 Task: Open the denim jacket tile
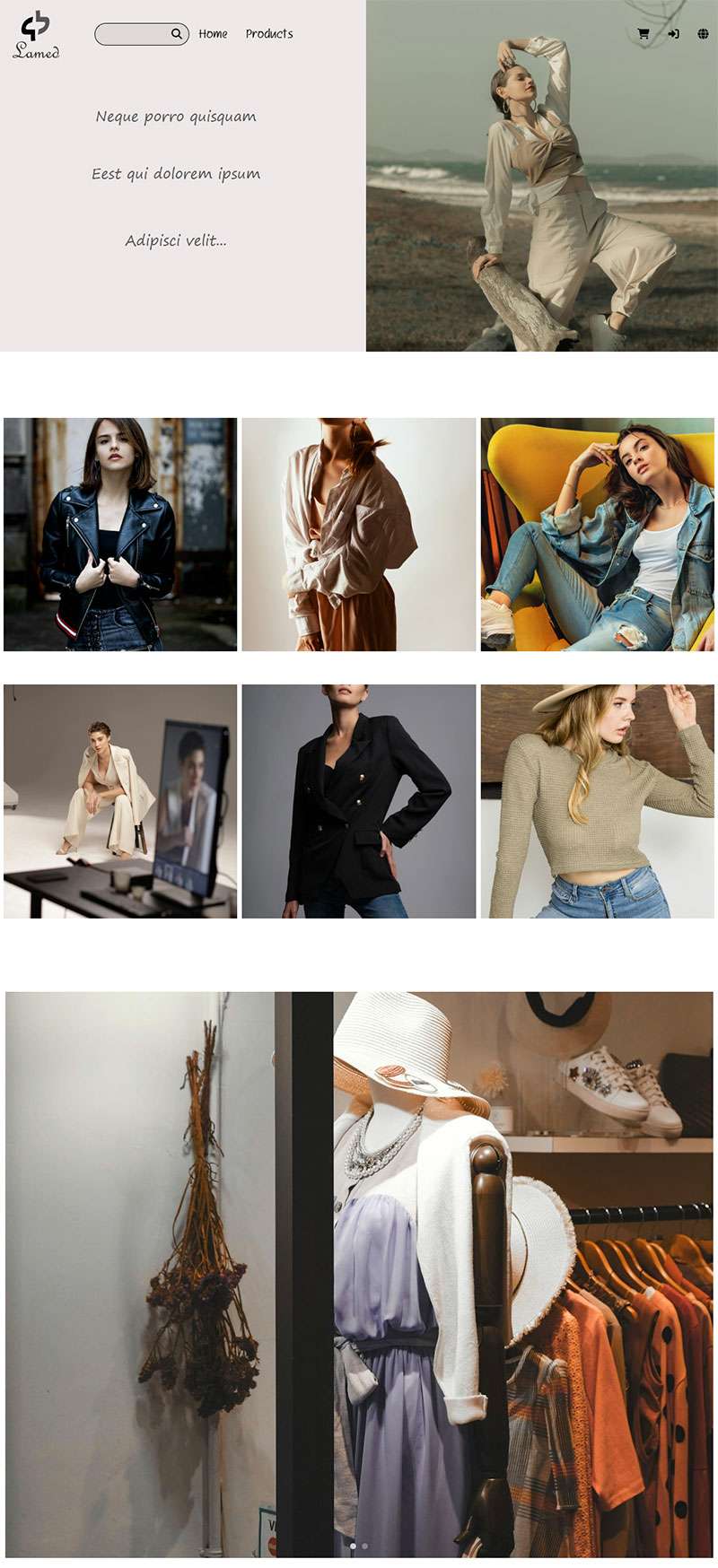[x=597, y=534]
